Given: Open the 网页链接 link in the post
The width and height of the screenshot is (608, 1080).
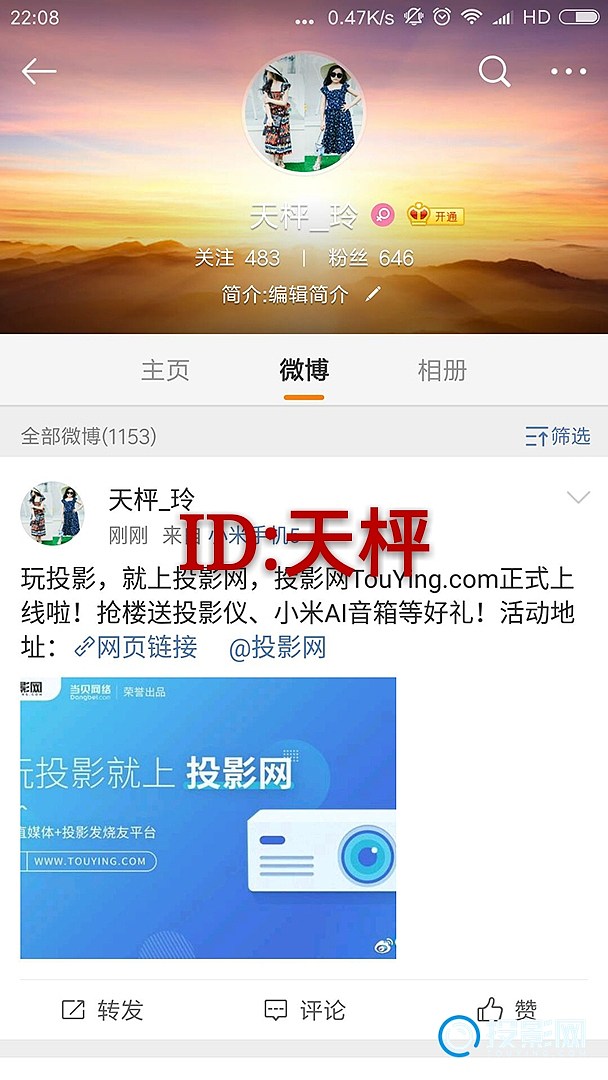Looking at the screenshot, I should (x=136, y=647).
